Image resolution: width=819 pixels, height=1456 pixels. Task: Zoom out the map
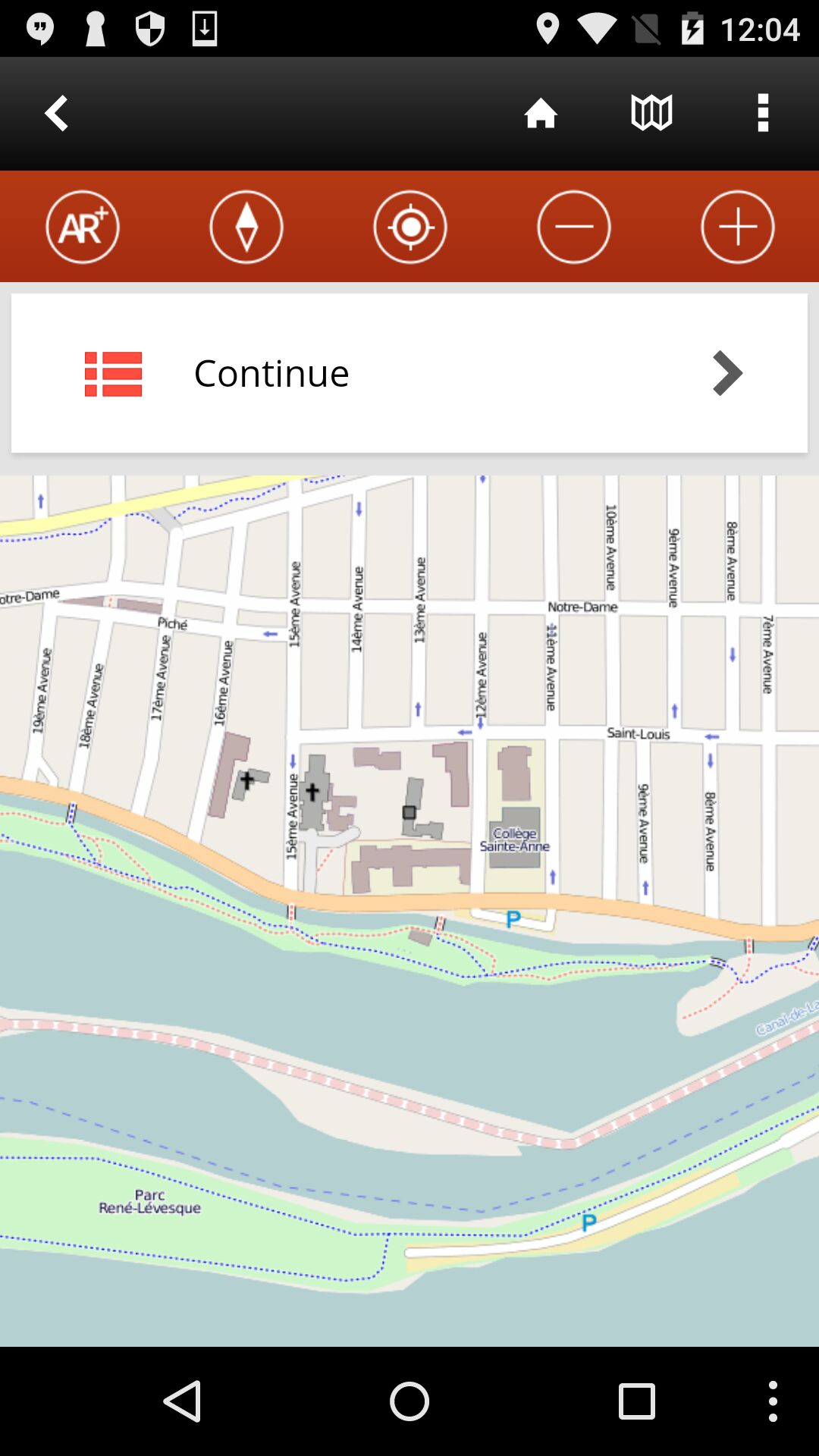point(574,227)
